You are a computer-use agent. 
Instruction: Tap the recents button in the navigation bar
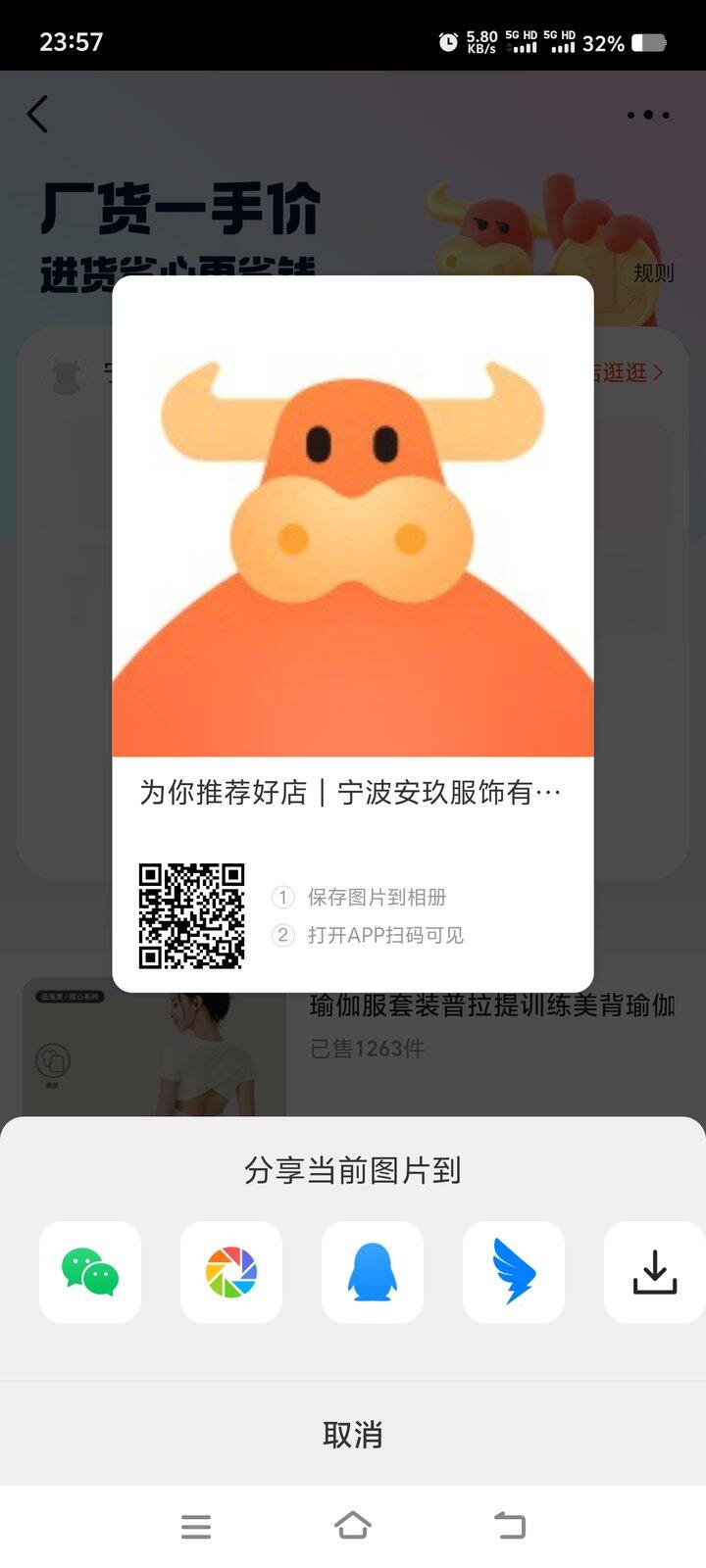click(x=196, y=1525)
